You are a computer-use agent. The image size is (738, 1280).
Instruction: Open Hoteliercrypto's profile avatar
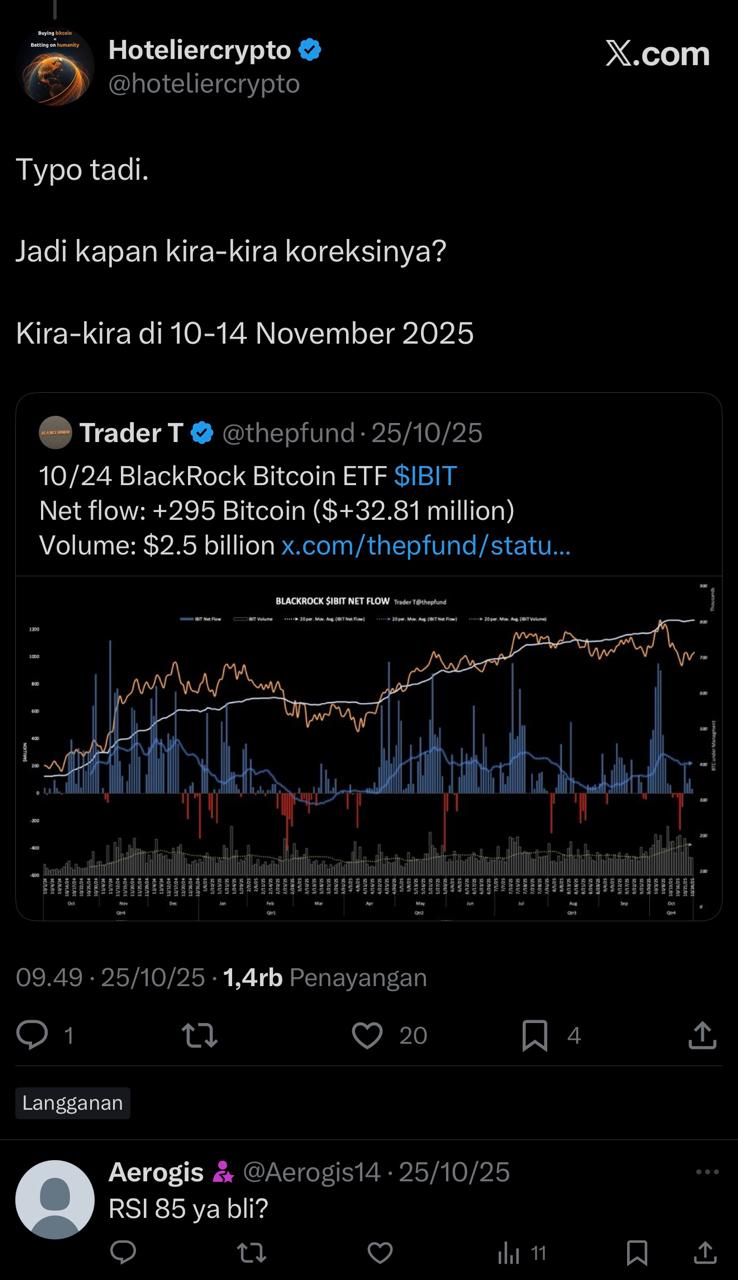click(x=55, y=67)
